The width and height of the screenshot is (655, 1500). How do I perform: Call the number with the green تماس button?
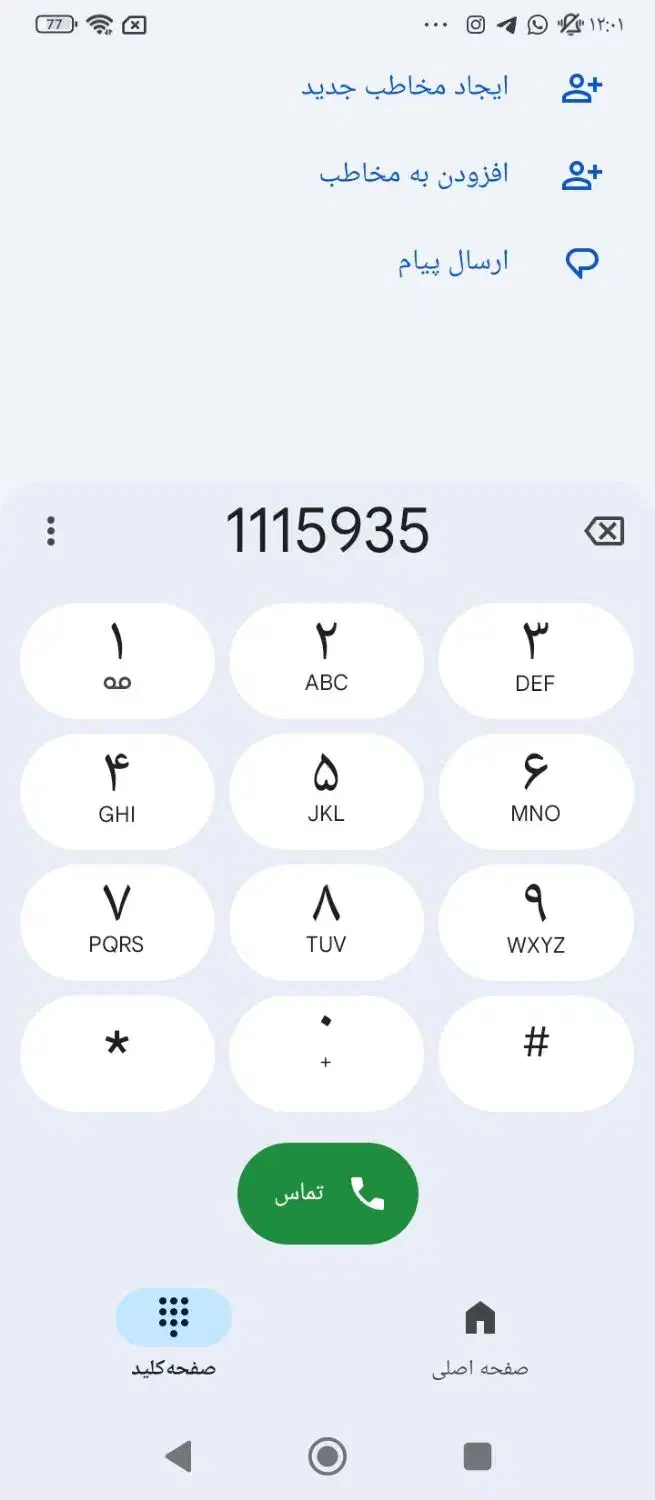pyautogui.click(x=327, y=1193)
